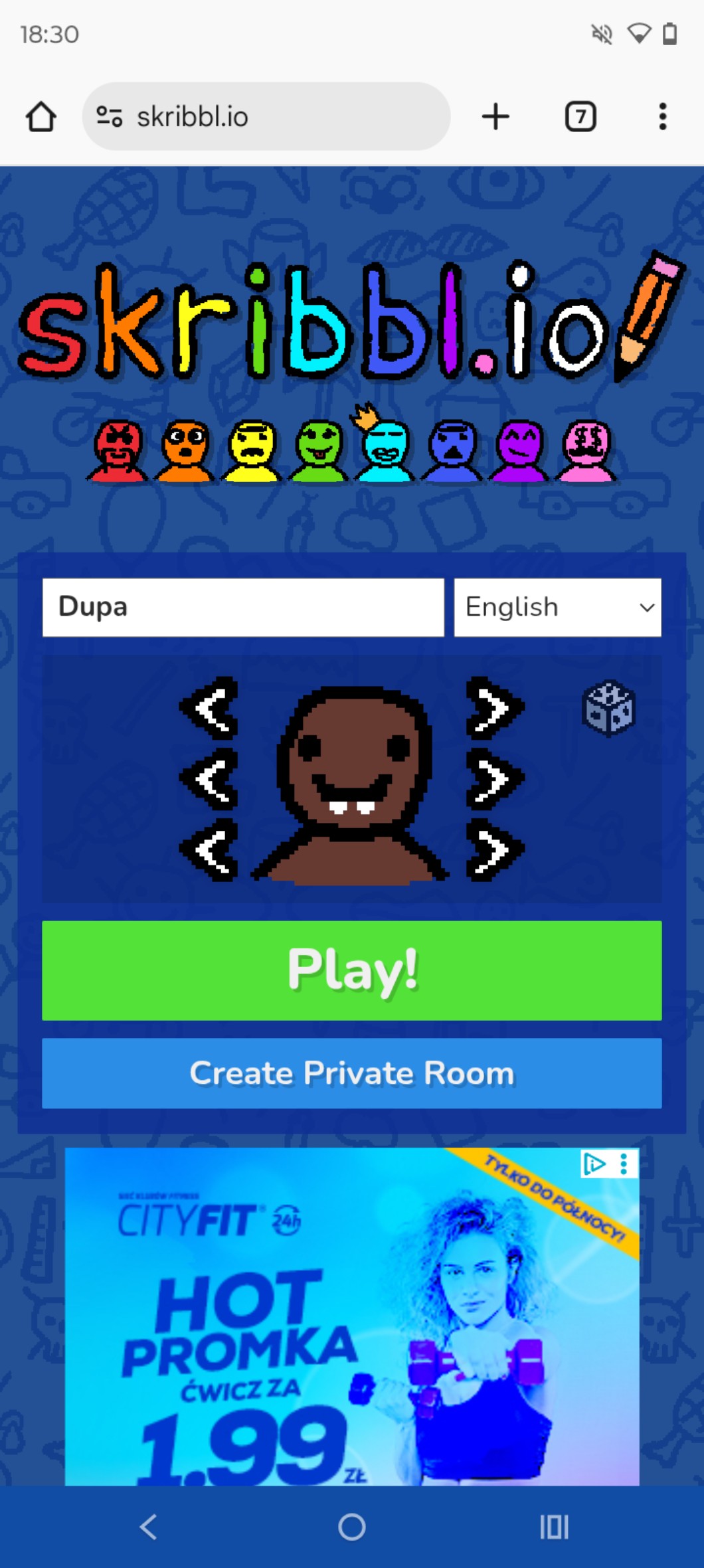Tap the bottom left avatar arrow
The image size is (704, 1568).
point(211,850)
